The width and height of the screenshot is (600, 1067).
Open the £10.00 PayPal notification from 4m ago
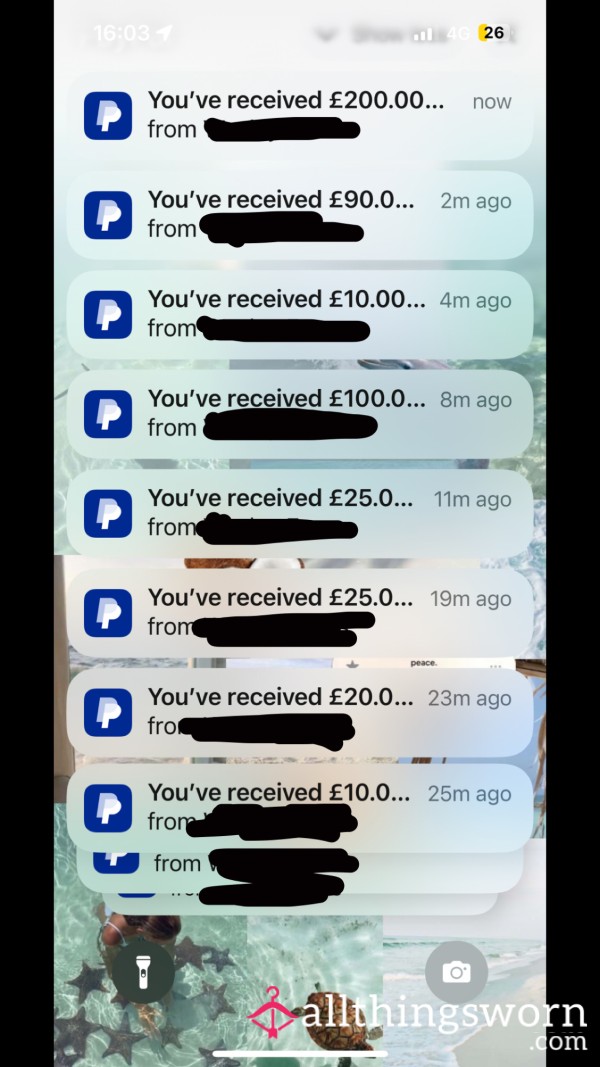pyautogui.click(x=300, y=314)
